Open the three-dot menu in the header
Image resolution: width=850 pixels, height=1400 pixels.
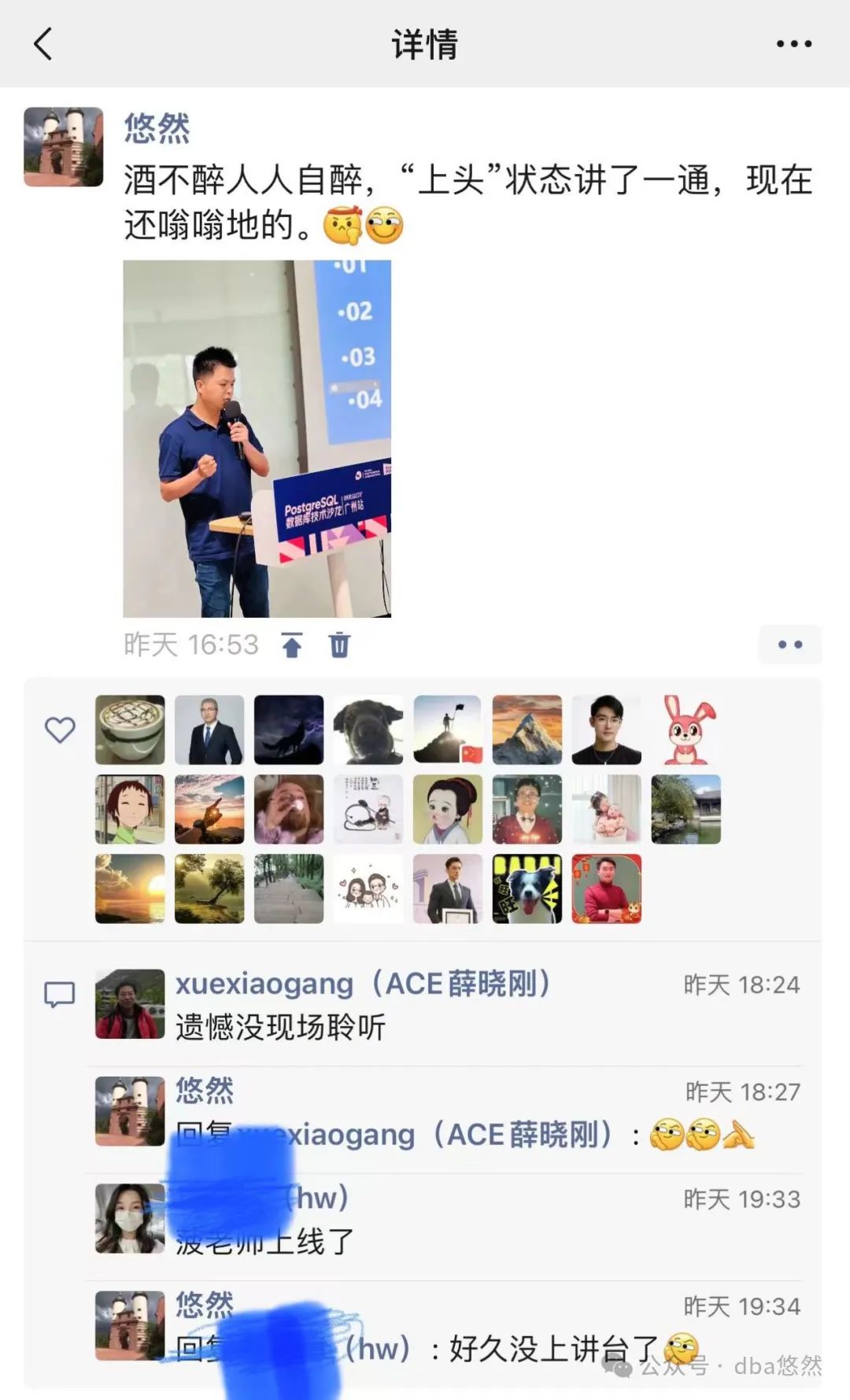tap(793, 44)
